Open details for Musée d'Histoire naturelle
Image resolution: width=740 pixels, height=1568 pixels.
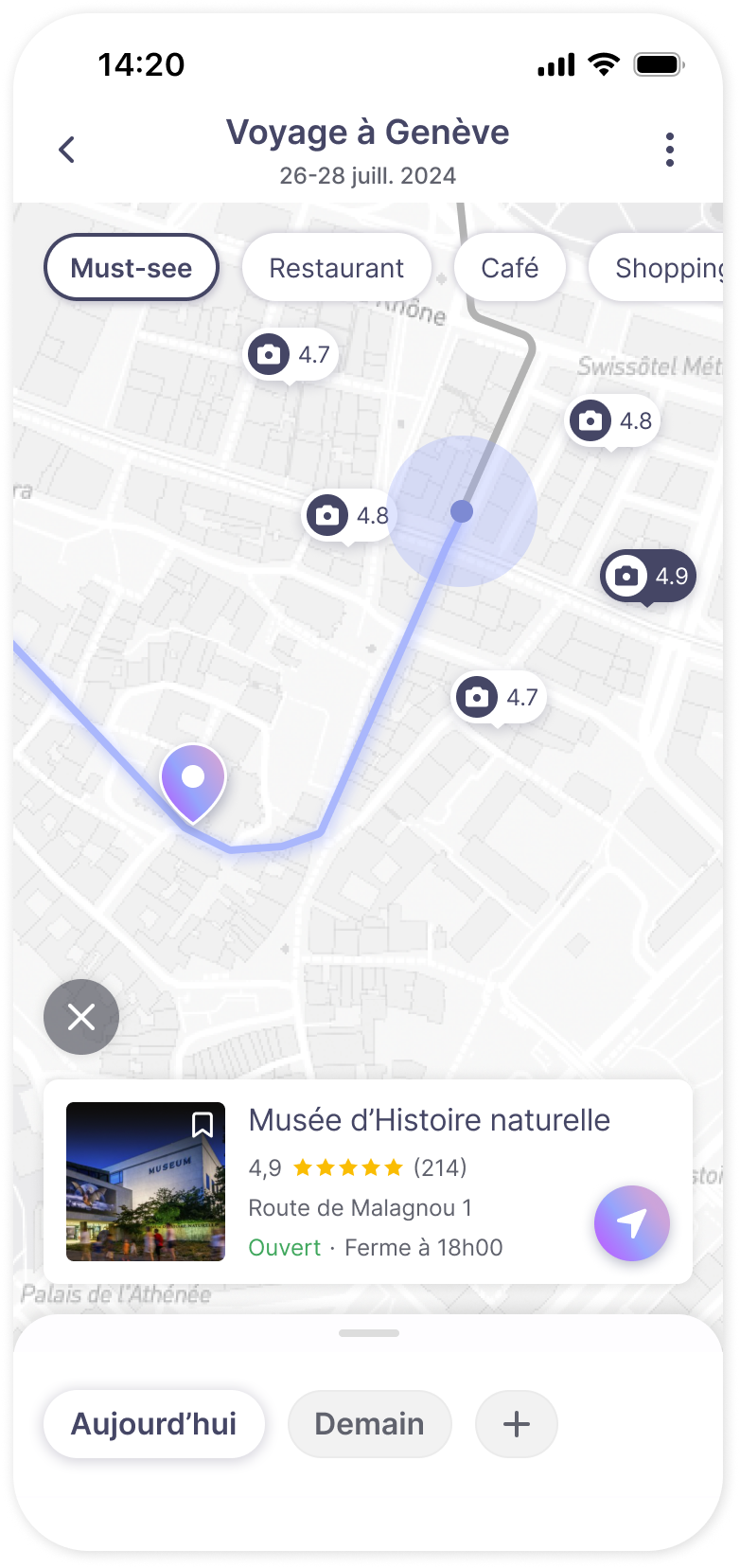[x=431, y=1120]
